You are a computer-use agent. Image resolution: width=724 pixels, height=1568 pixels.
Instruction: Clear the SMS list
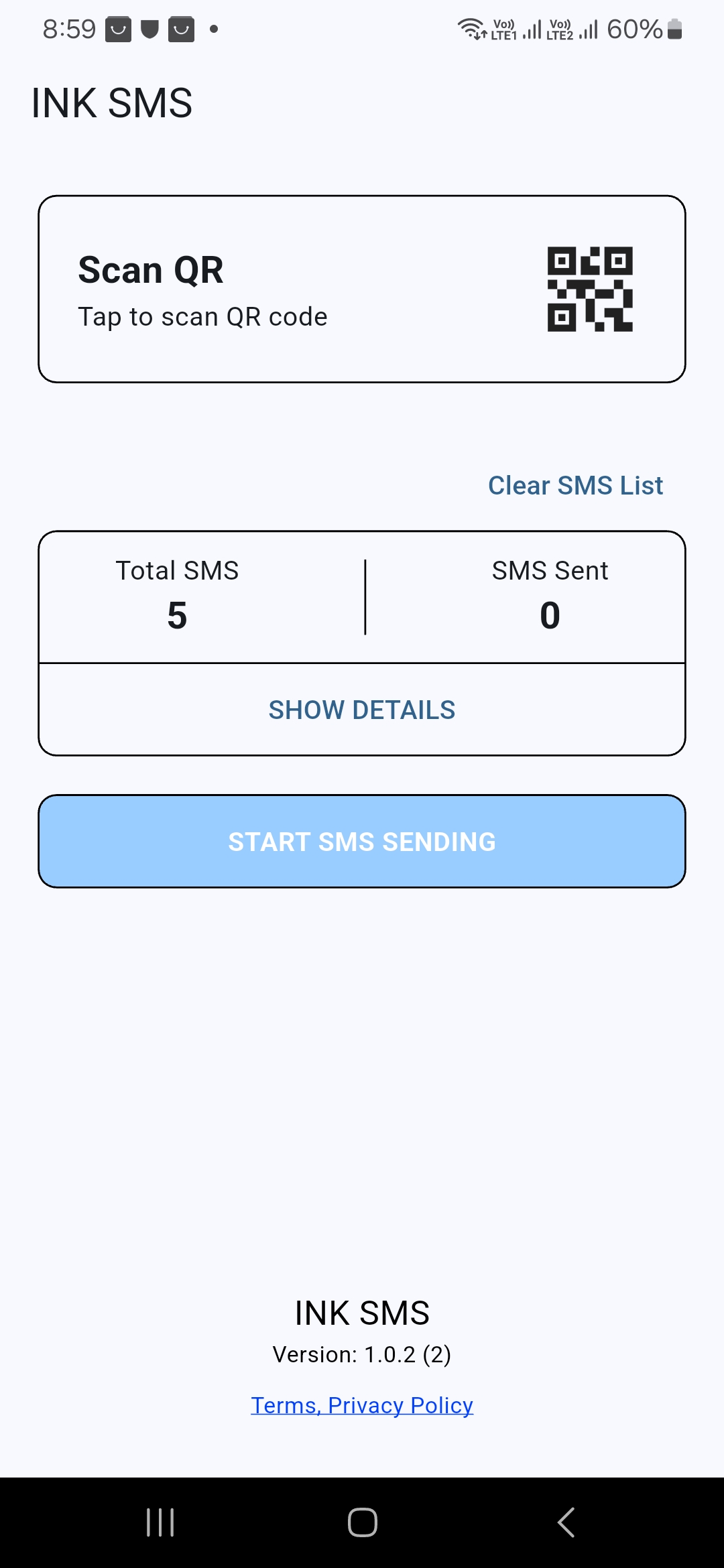(575, 485)
